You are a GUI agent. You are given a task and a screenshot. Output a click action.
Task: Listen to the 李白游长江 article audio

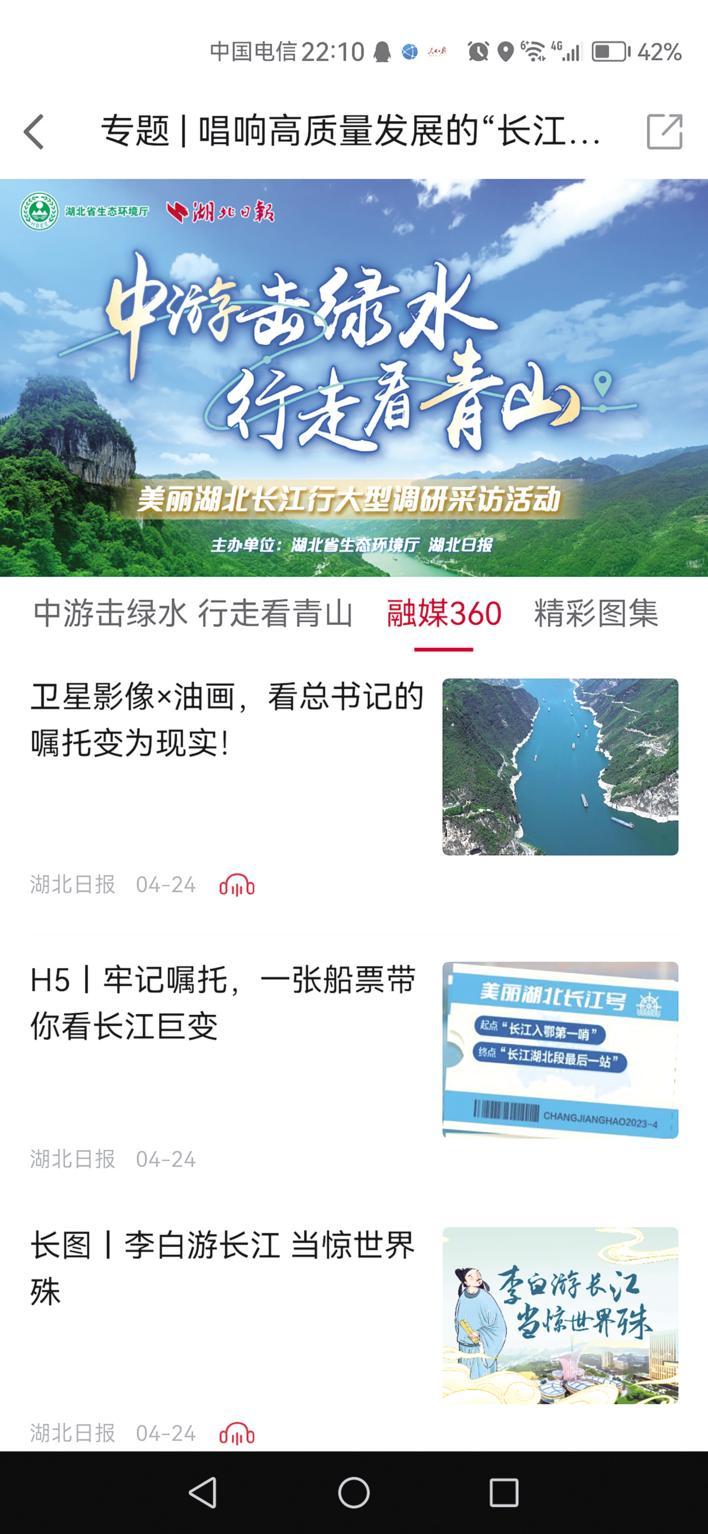coord(237,1433)
